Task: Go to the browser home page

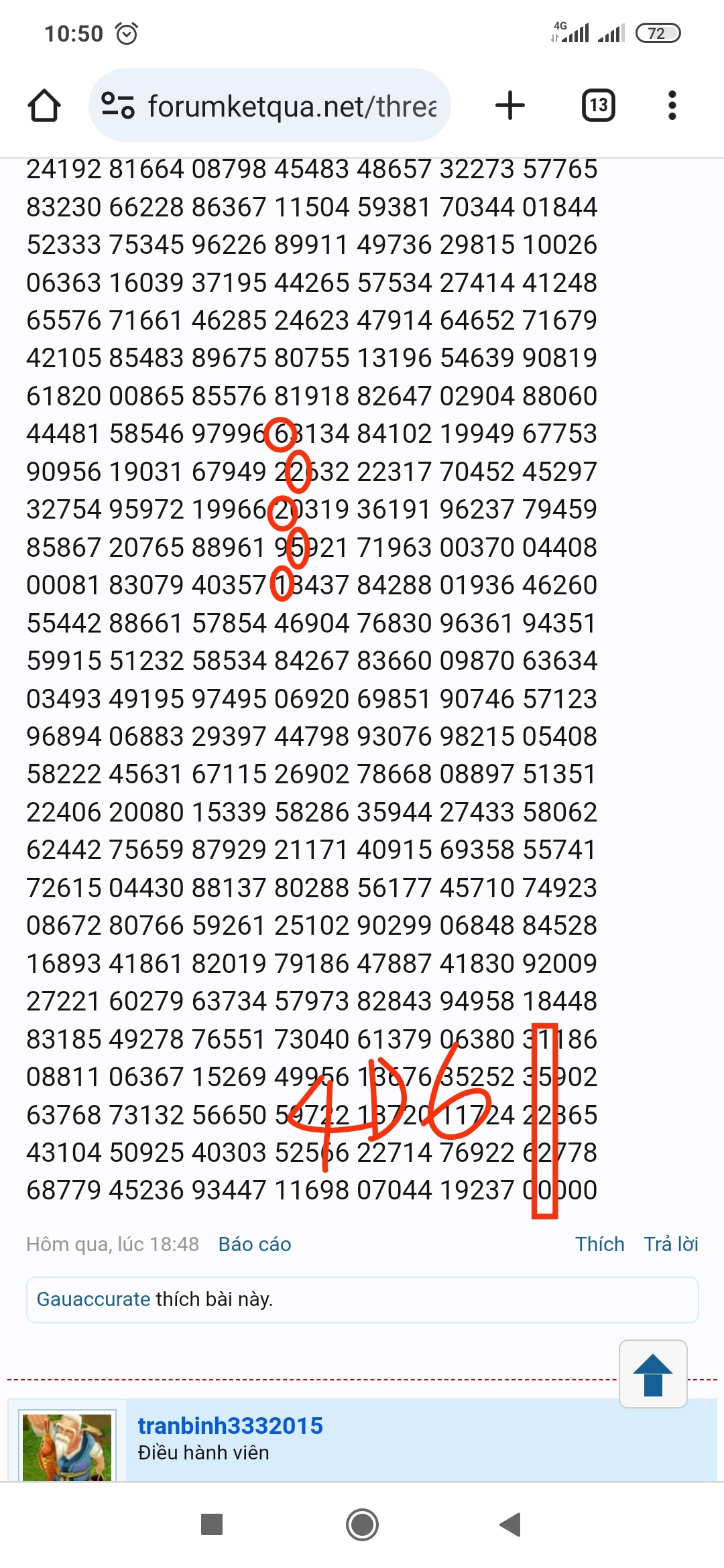Action: [44, 105]
